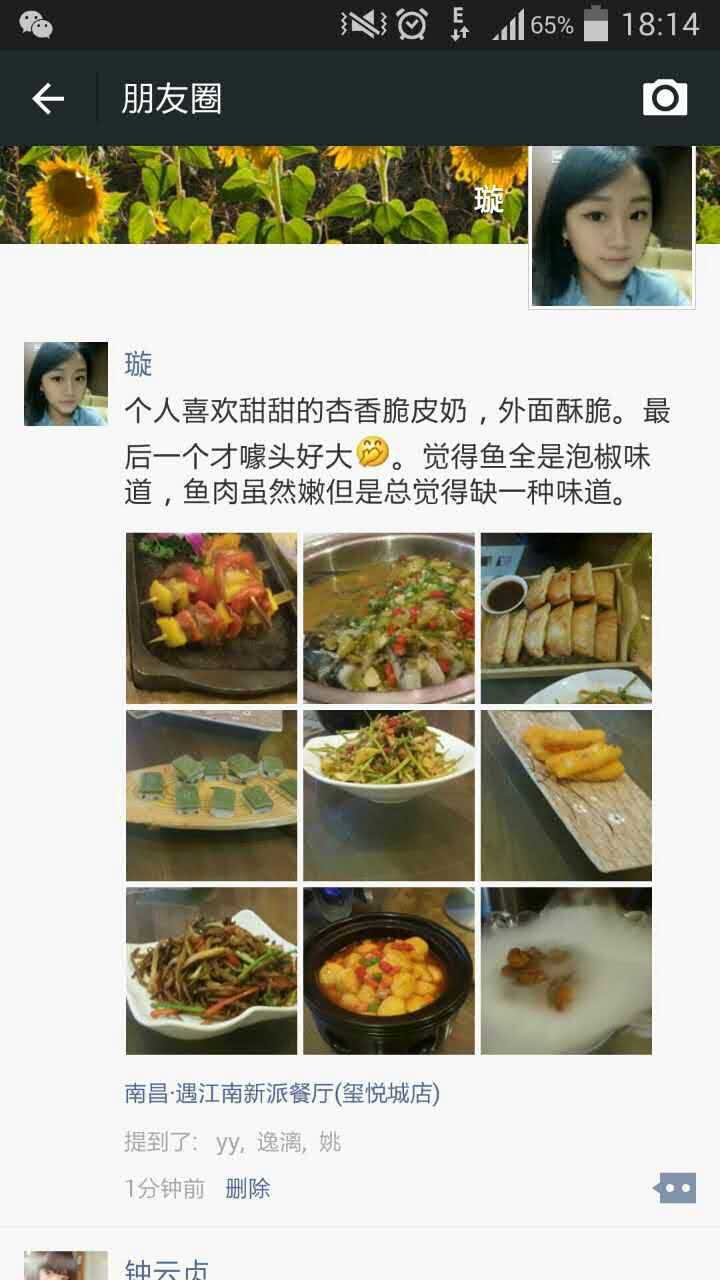
Task: View the fish with chopped peppers photo
Action: pyautogui.click(x=389, y=618)
